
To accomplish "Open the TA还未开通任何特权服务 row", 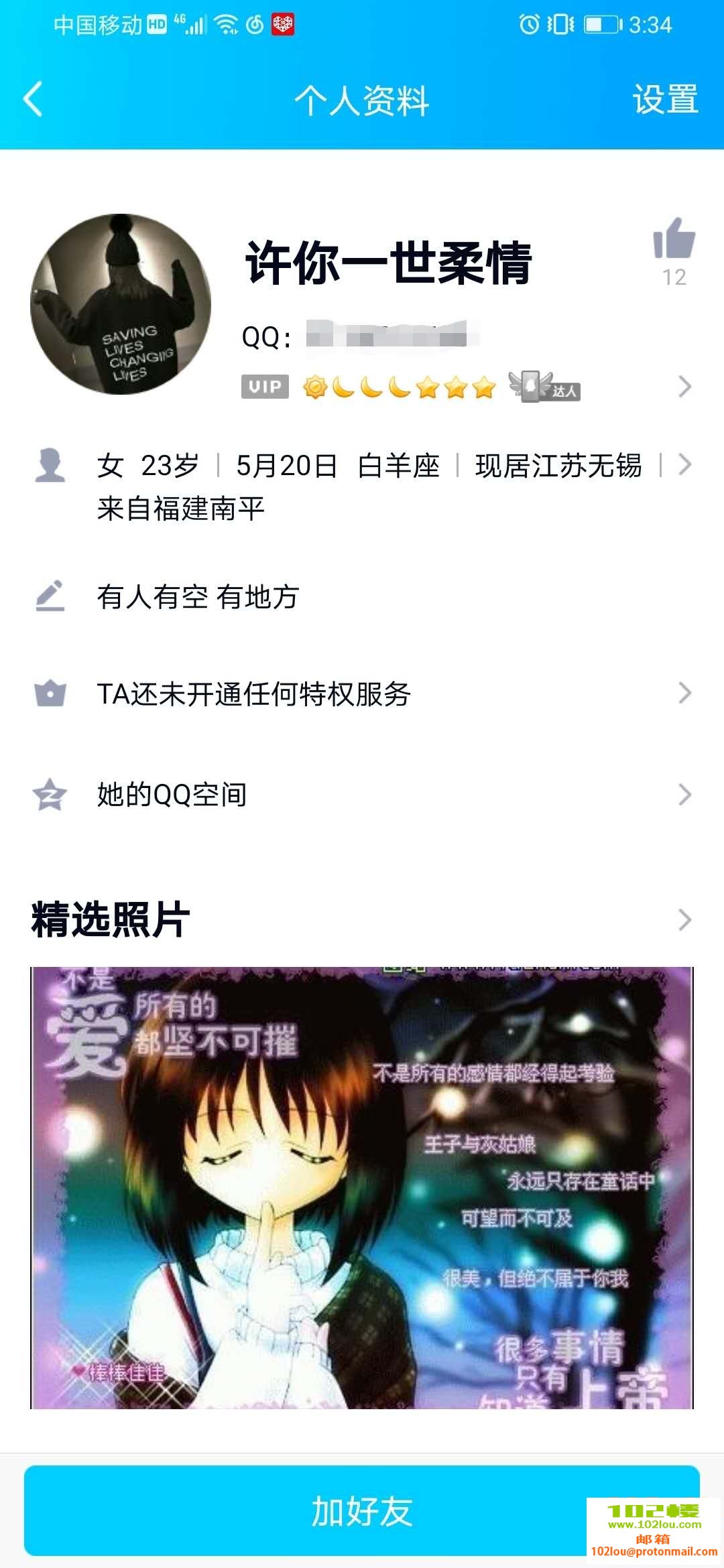I will pyautogui.click(x=362, y=693).
